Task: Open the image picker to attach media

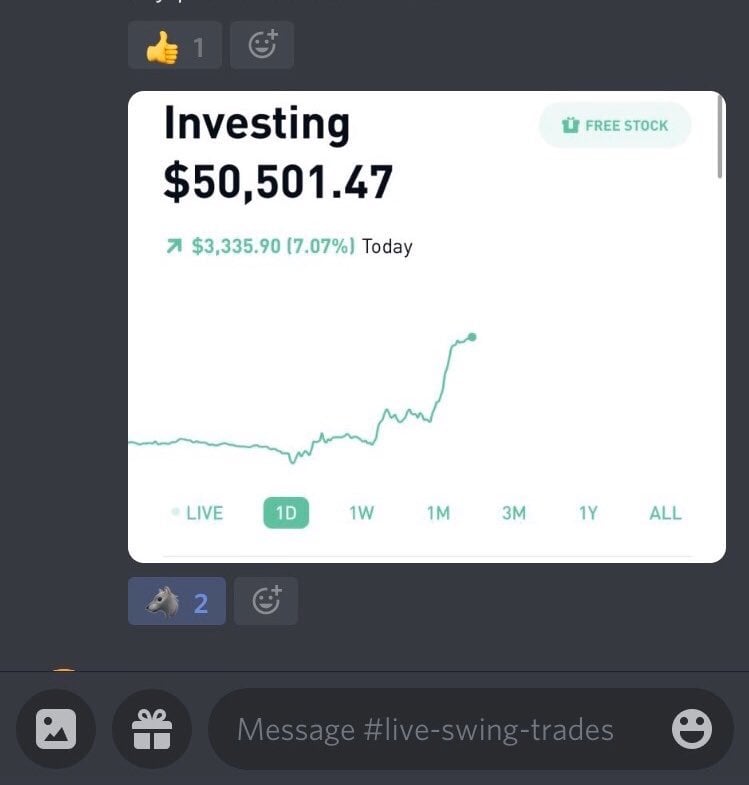Action: tap(56, 730)
